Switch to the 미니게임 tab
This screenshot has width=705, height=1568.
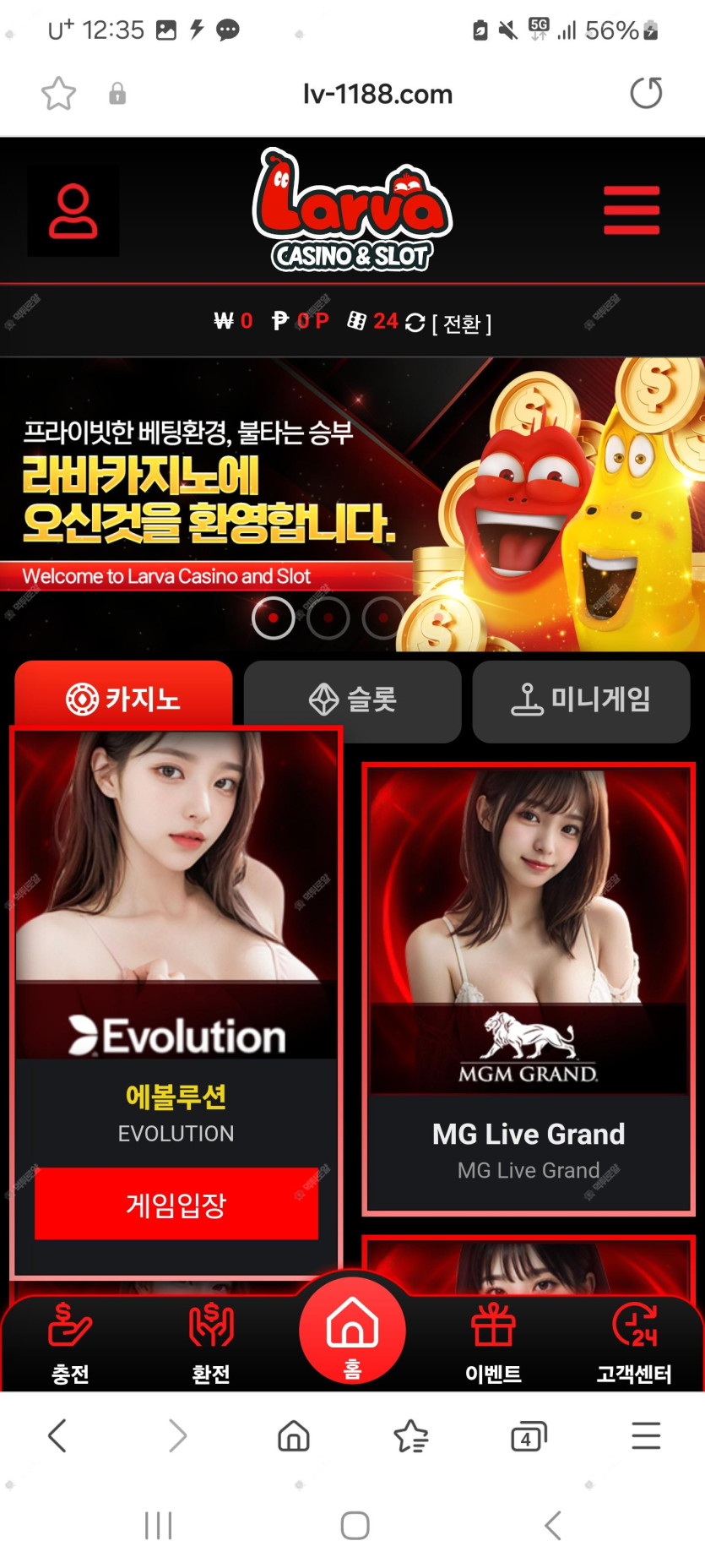[x=581, y=700]
